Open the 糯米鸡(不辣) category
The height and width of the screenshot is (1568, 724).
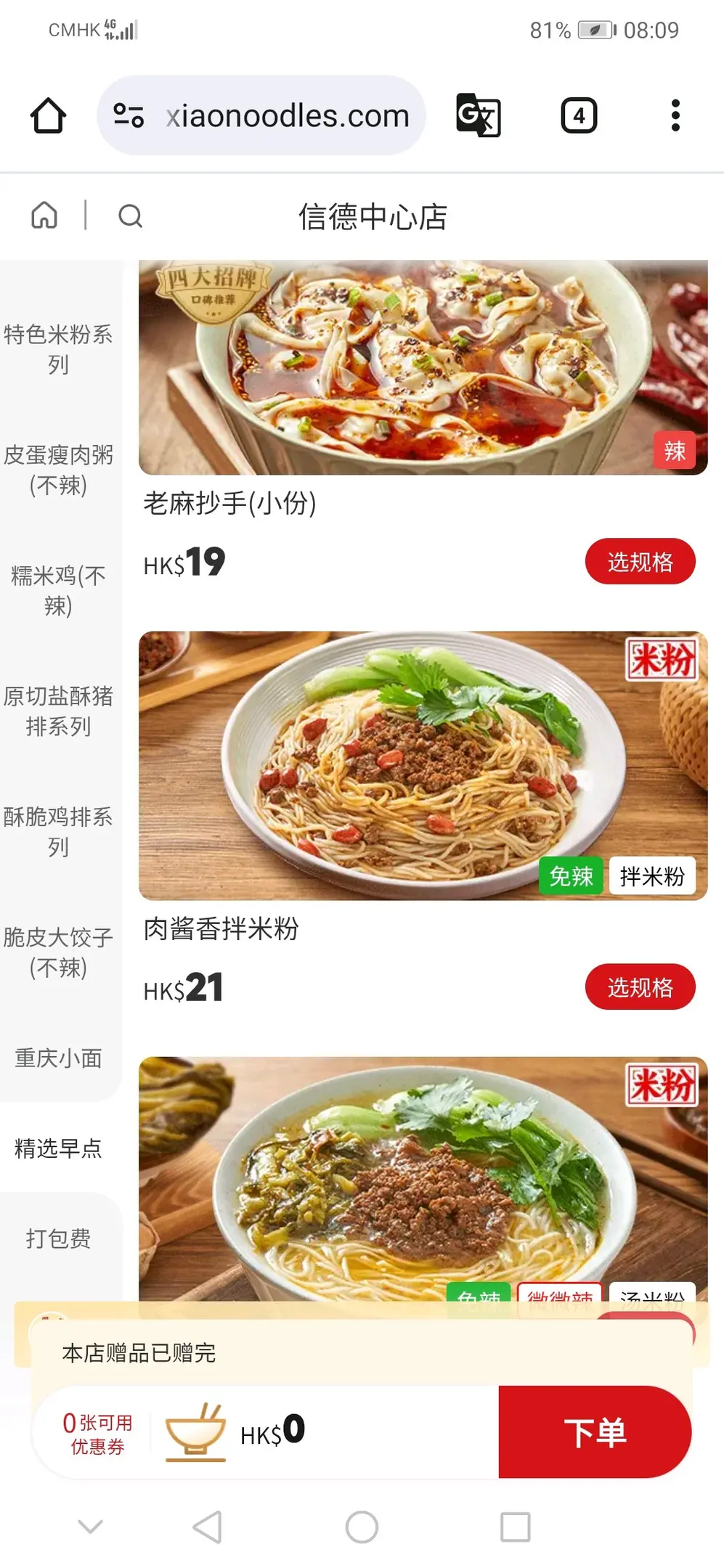tap(58, 590)
